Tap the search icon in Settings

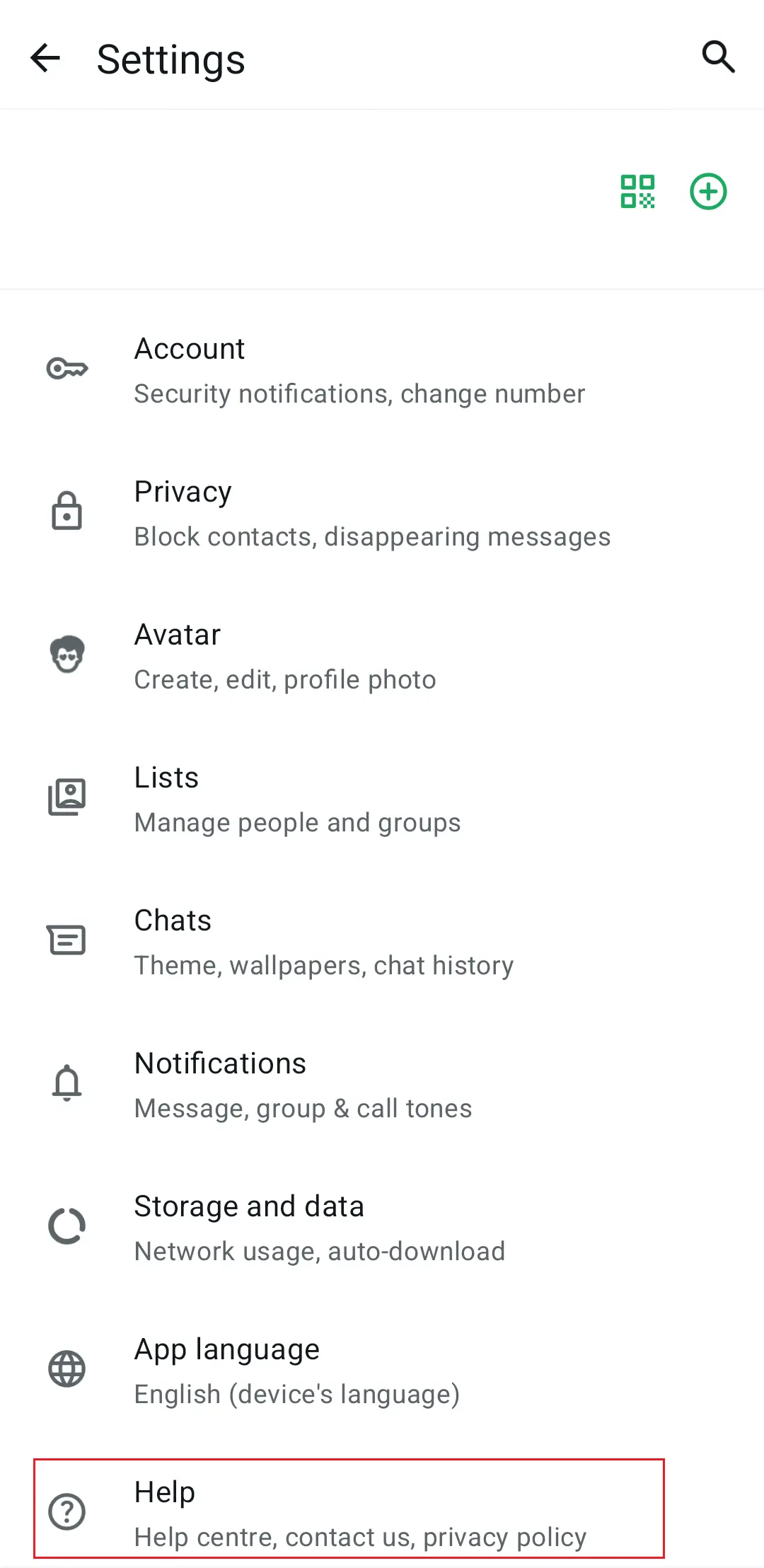[x=719, y=57]
